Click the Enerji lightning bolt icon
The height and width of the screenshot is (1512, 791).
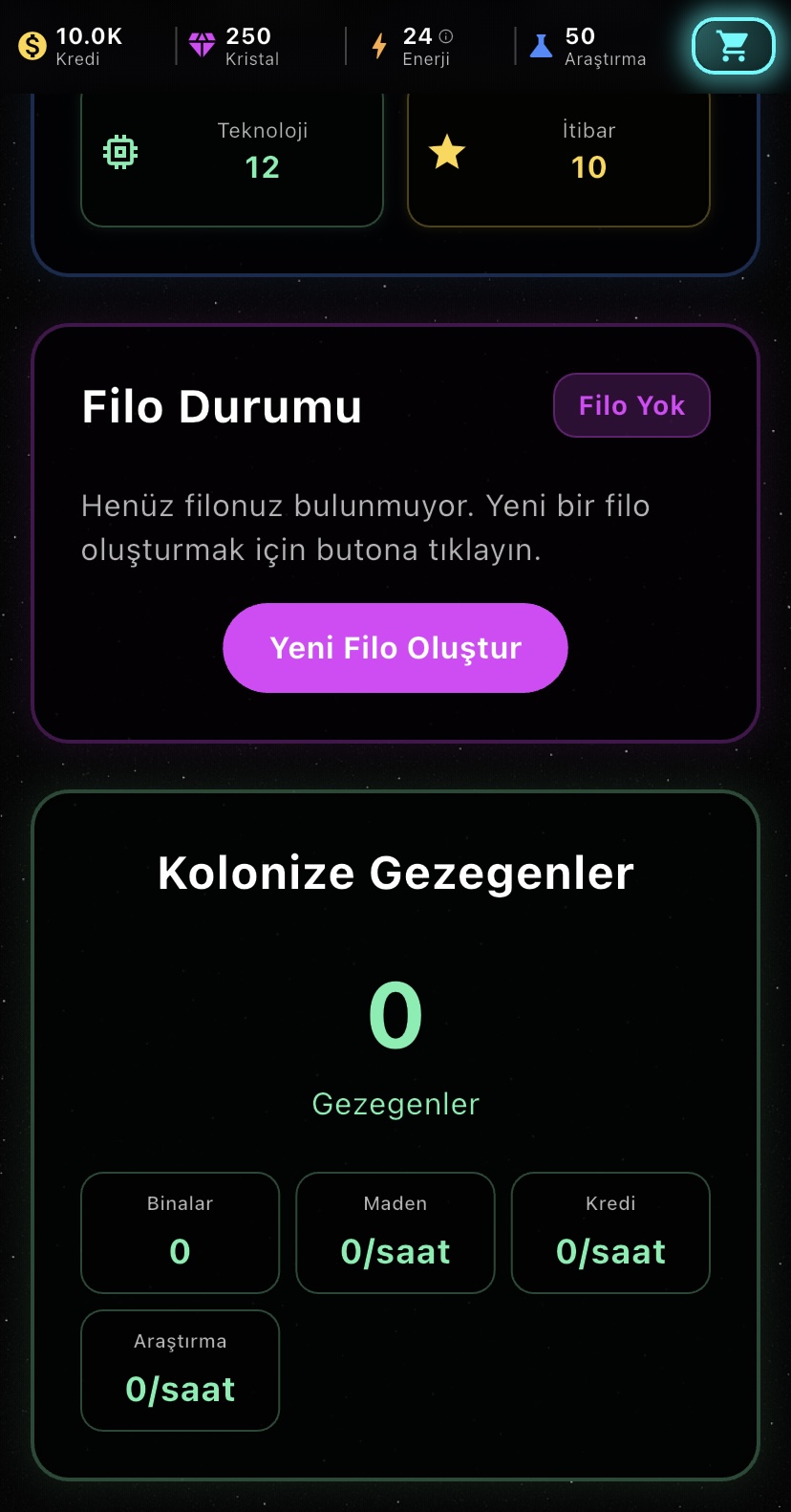tap(379, 43)
